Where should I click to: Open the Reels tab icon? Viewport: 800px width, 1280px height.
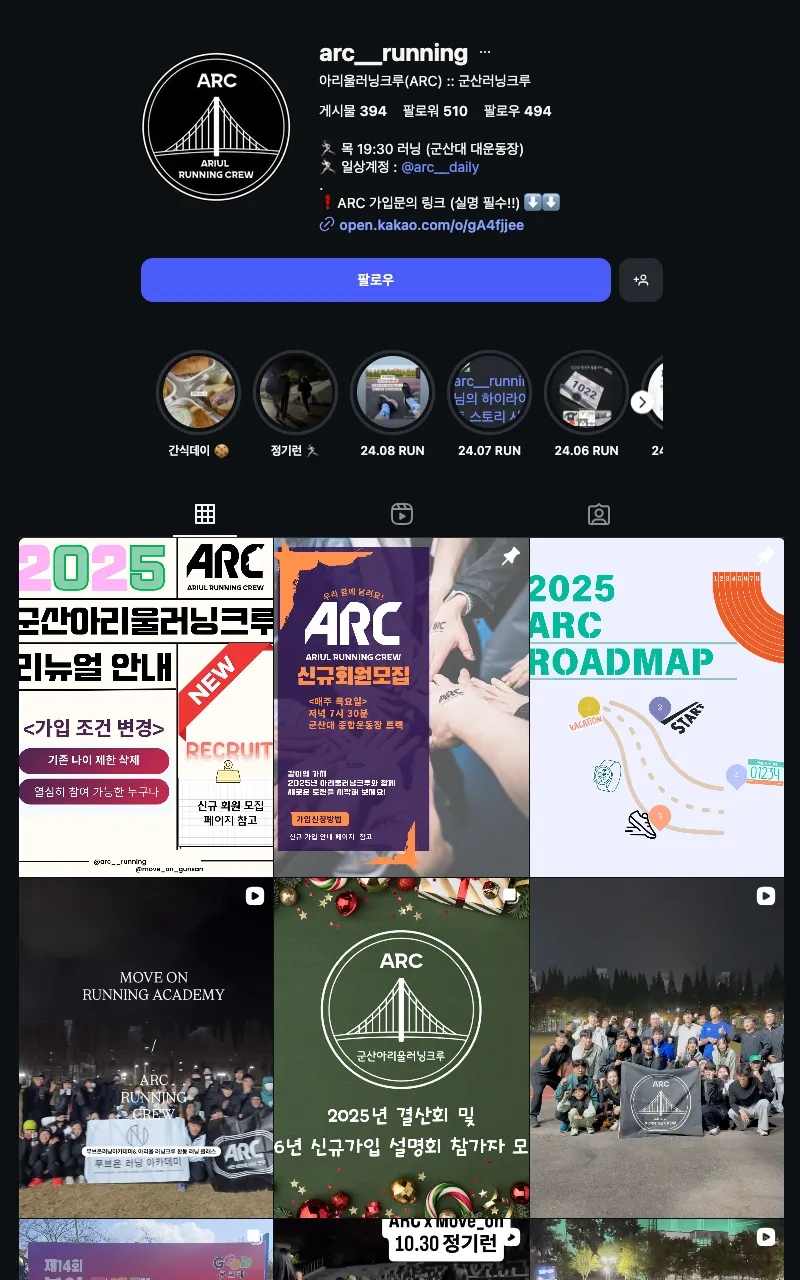point(402,513)
